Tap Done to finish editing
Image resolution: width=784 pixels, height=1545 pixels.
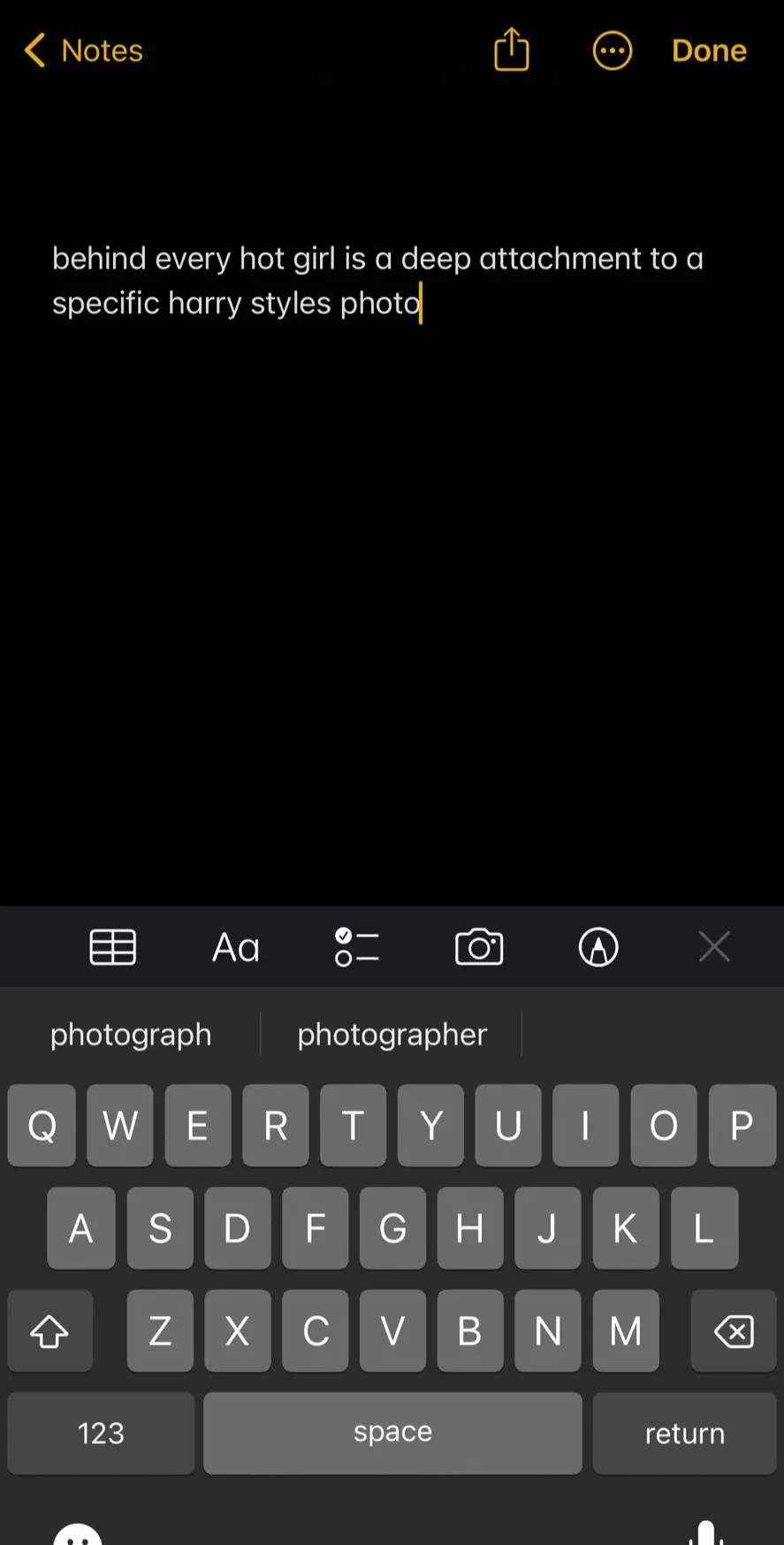(709, 51)
